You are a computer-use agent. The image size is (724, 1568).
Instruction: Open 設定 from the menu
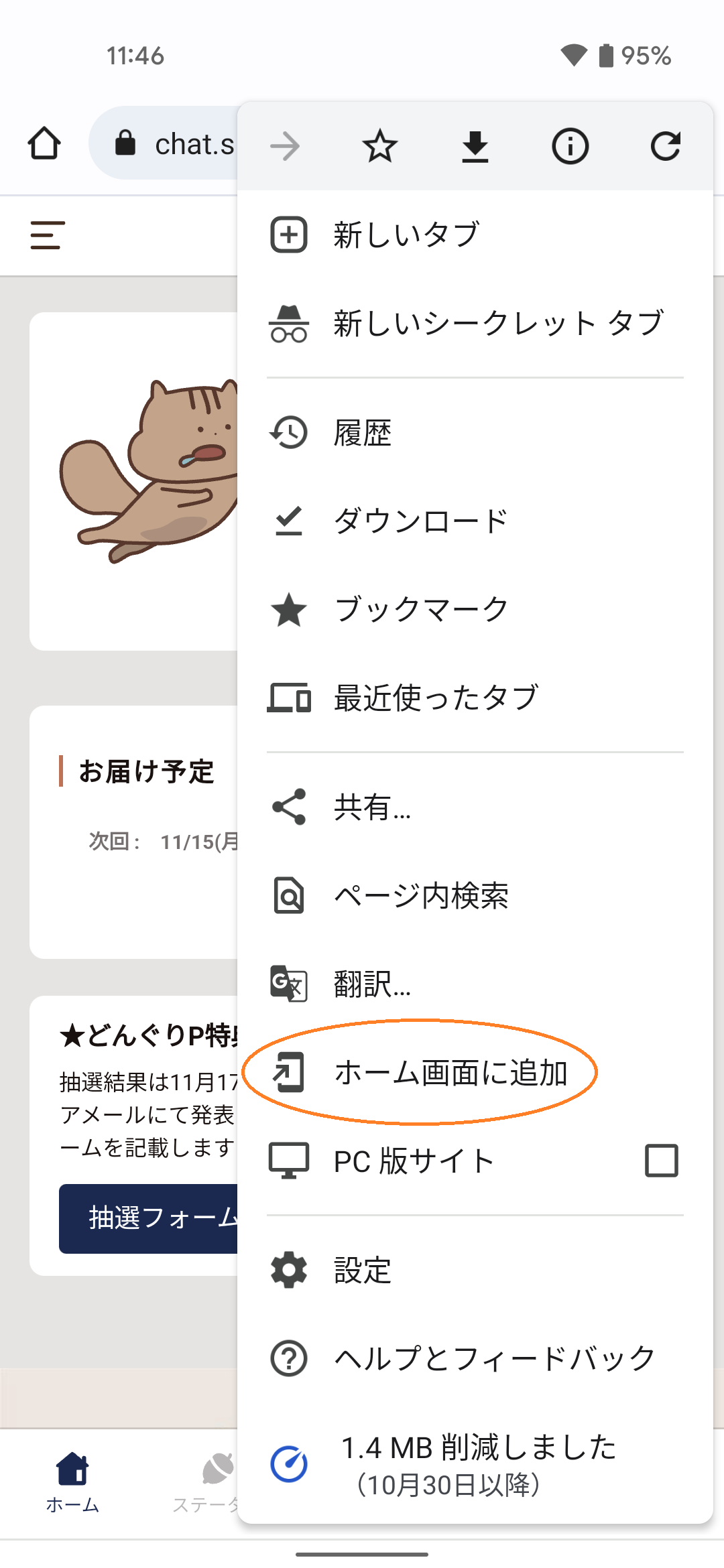click(x=363, y=1270)
